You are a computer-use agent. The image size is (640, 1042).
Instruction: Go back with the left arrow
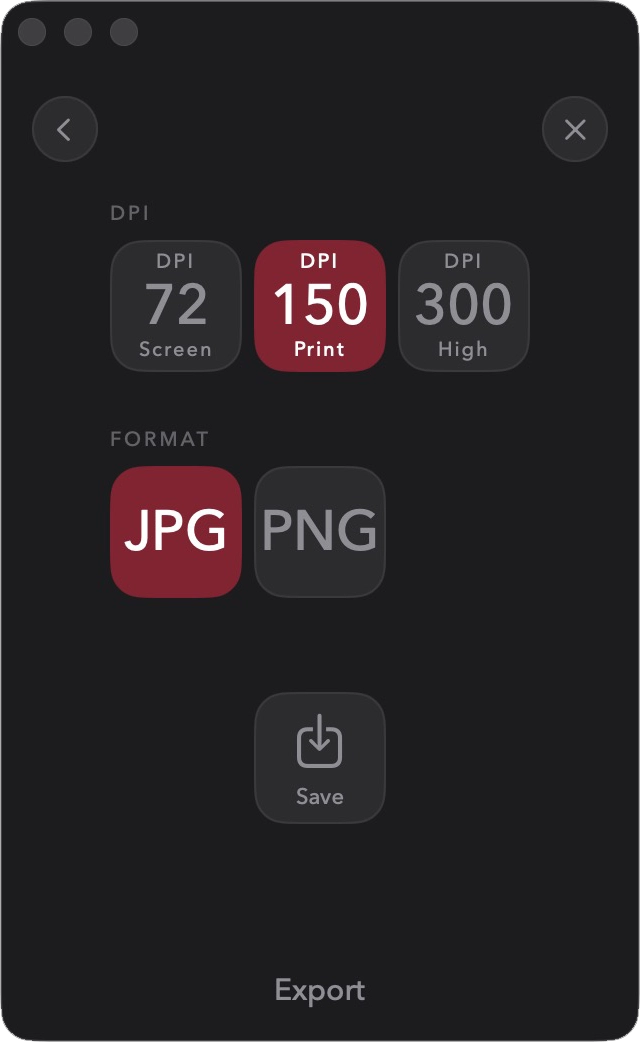coord(65,129)
